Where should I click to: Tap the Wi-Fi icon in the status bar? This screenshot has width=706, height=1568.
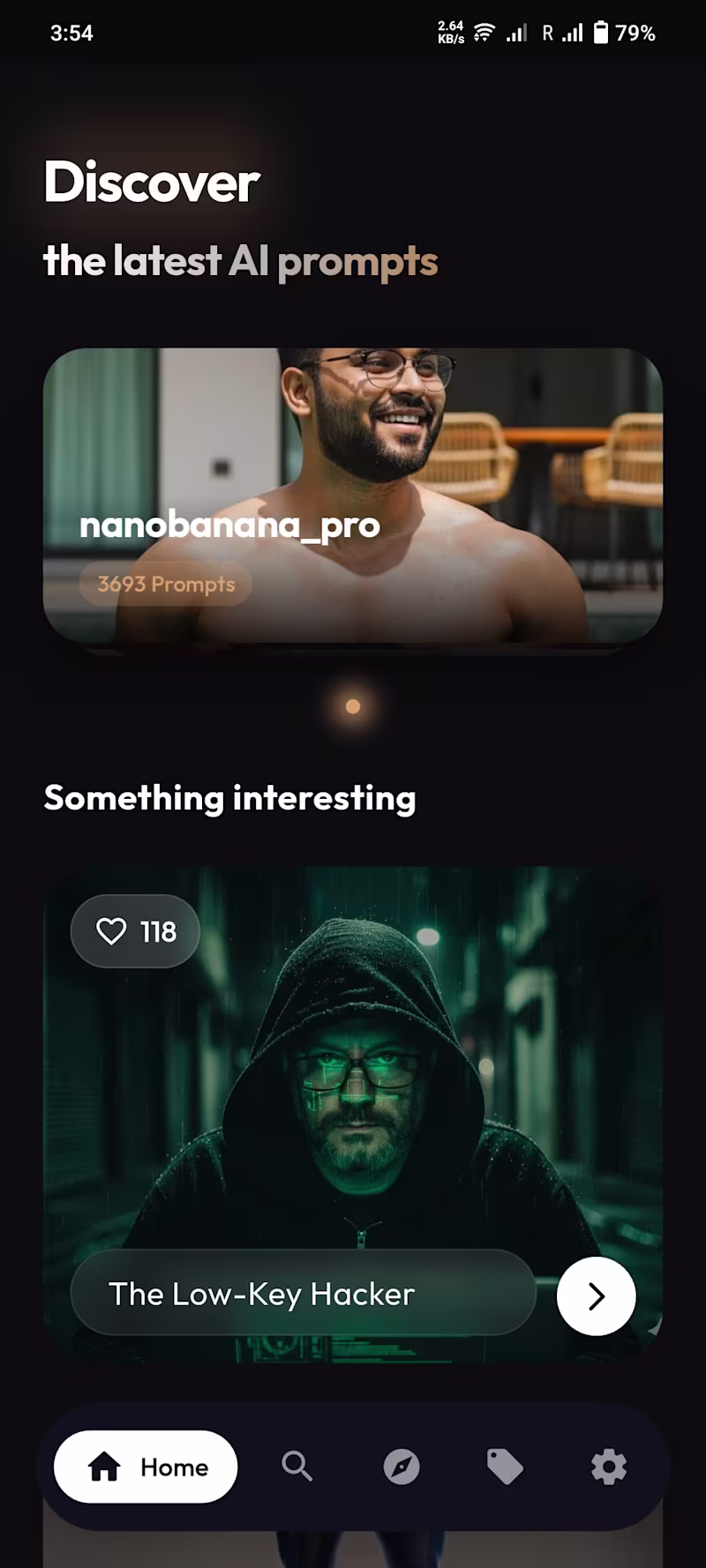(484, 33)
